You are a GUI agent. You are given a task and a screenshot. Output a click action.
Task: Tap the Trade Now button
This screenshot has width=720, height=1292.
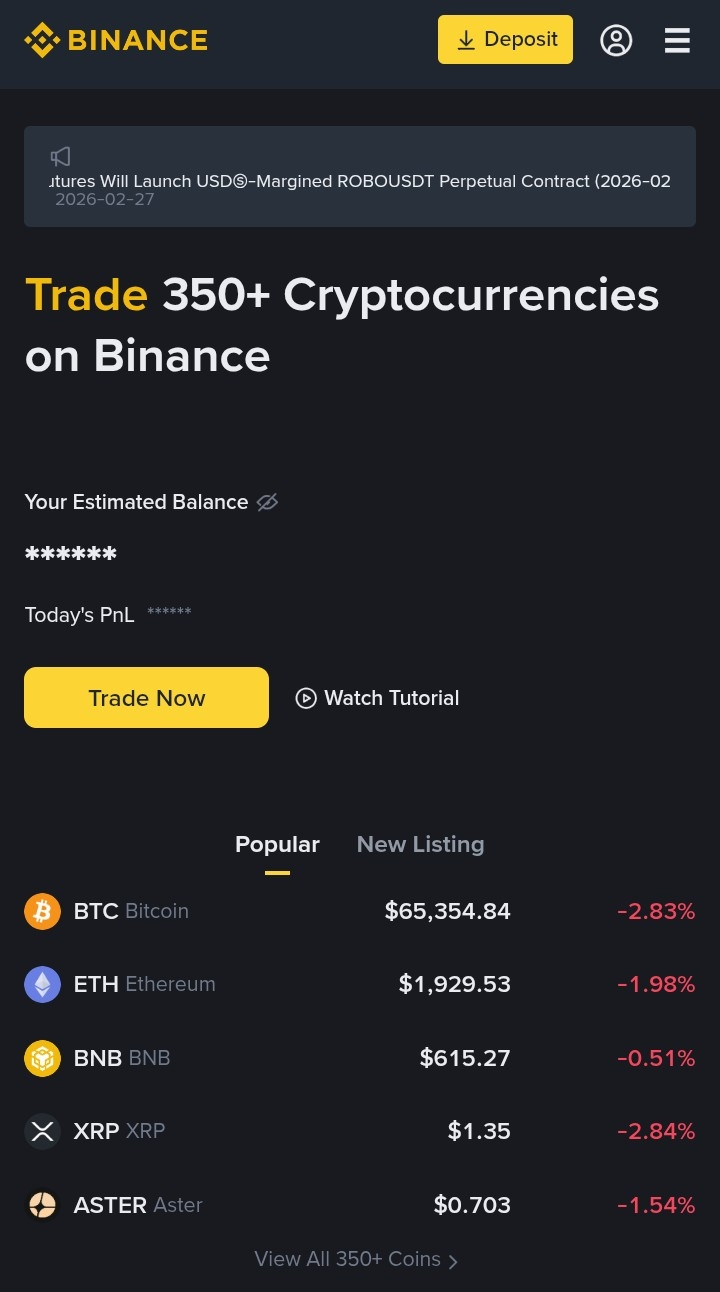(146, 697)
